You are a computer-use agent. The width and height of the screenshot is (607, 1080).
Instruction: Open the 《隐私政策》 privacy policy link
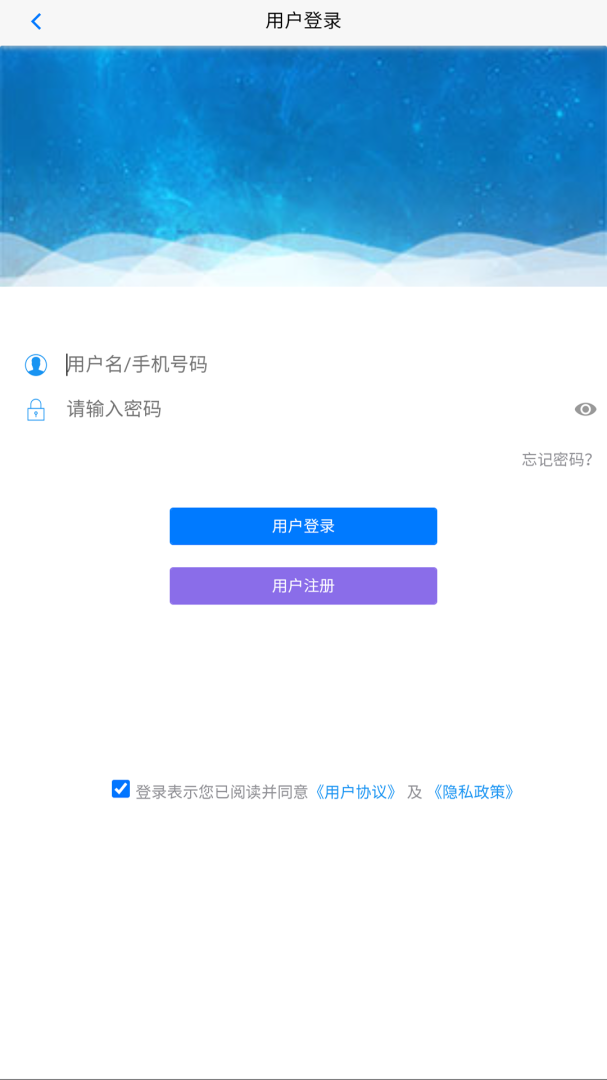[474, 792]
